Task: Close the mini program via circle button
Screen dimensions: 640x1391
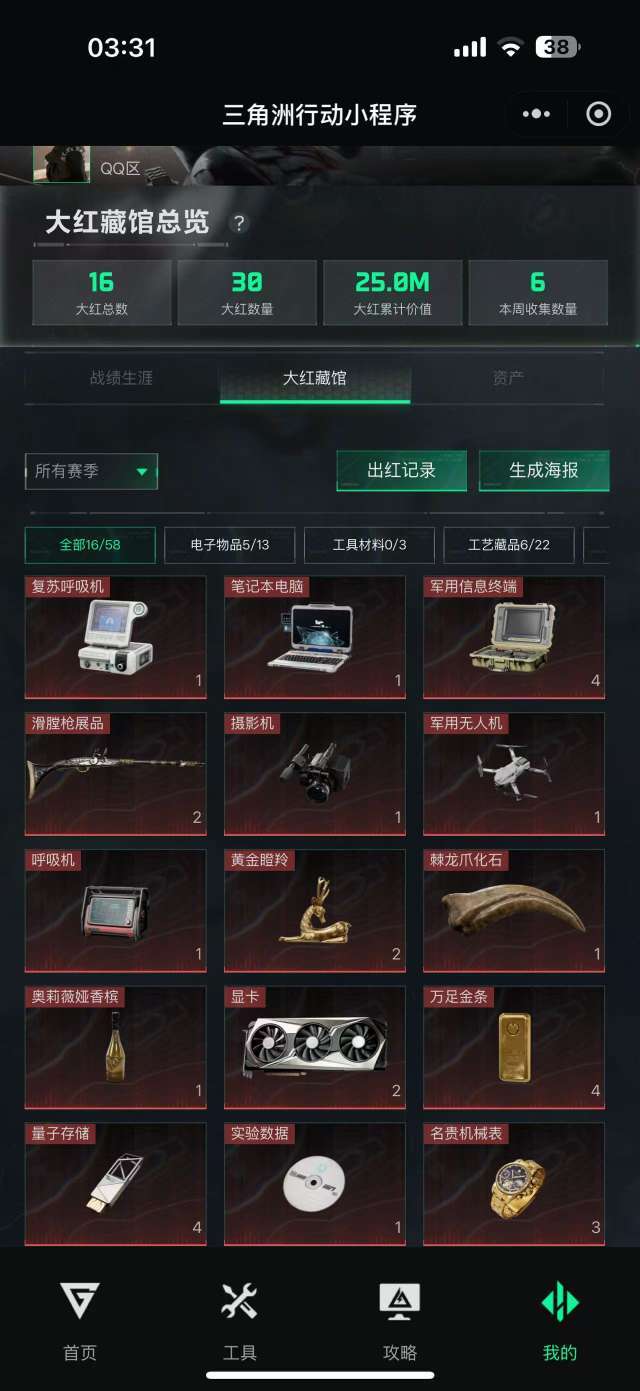Action: point(598,114)
